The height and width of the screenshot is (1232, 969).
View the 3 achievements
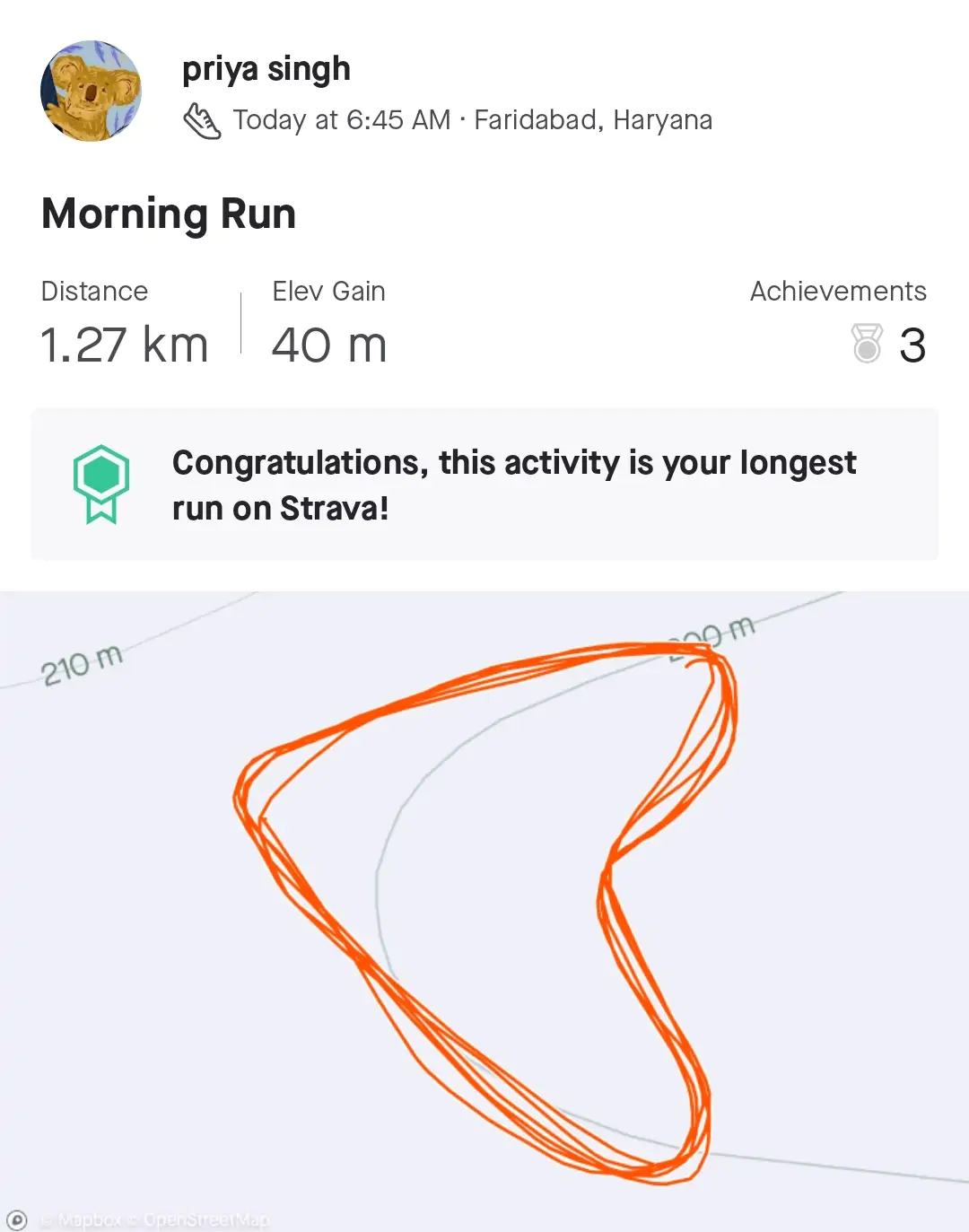tap(888, 344)
